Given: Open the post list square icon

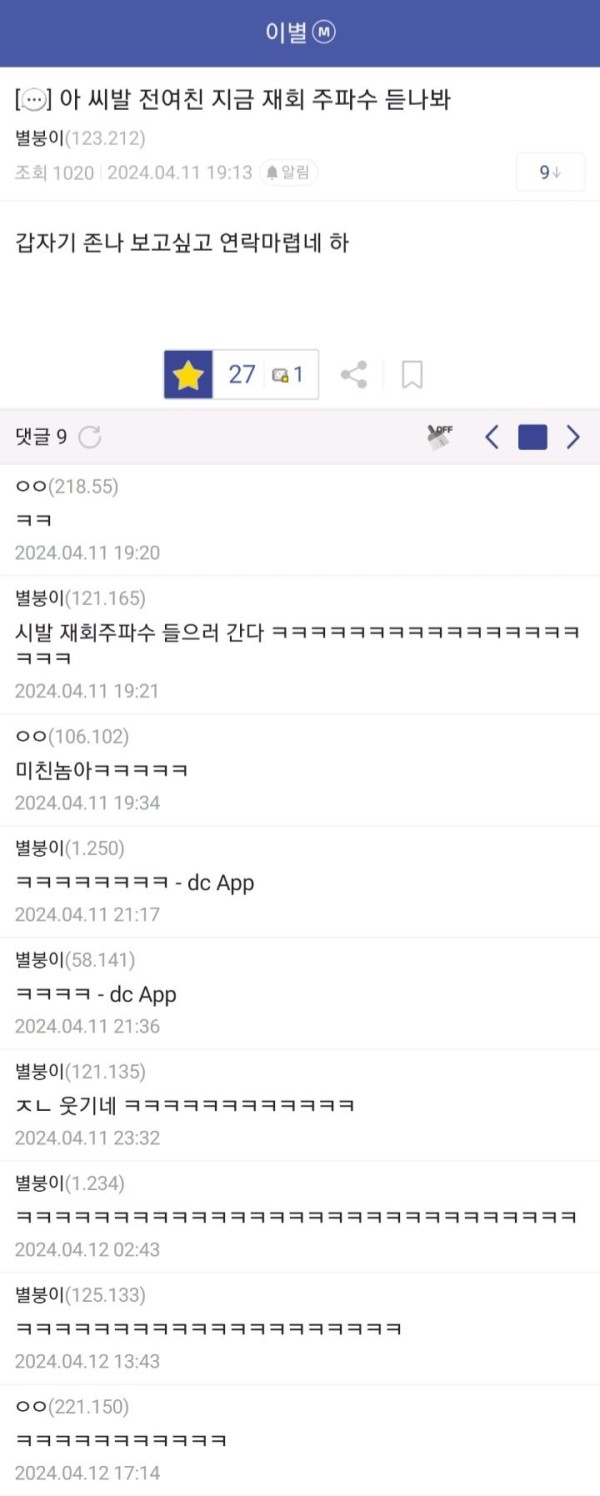Looking at the screenshot, I should (532, 437).
